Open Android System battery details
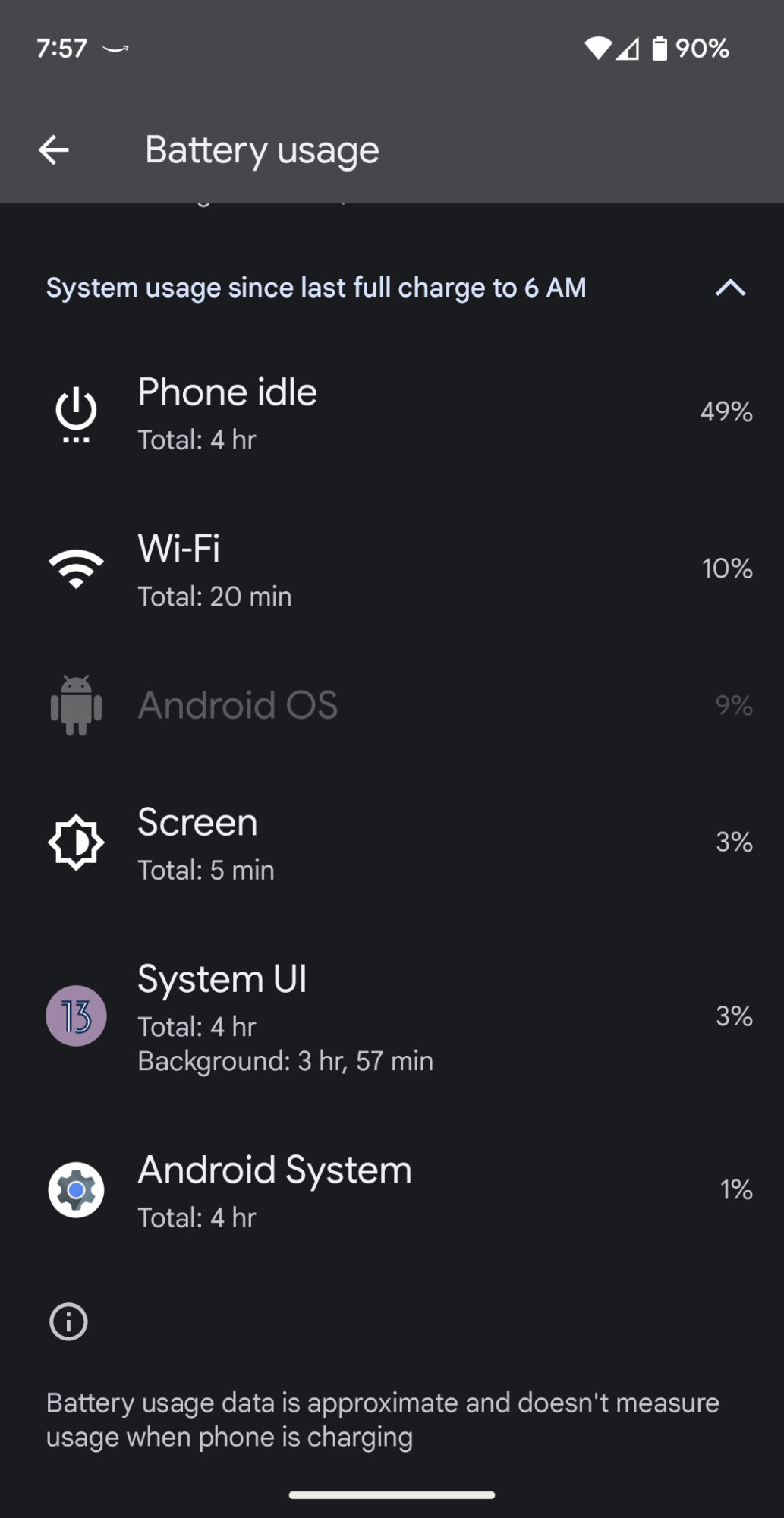784x1518 pixels. pyautogui.click(x=392, y=1190)
